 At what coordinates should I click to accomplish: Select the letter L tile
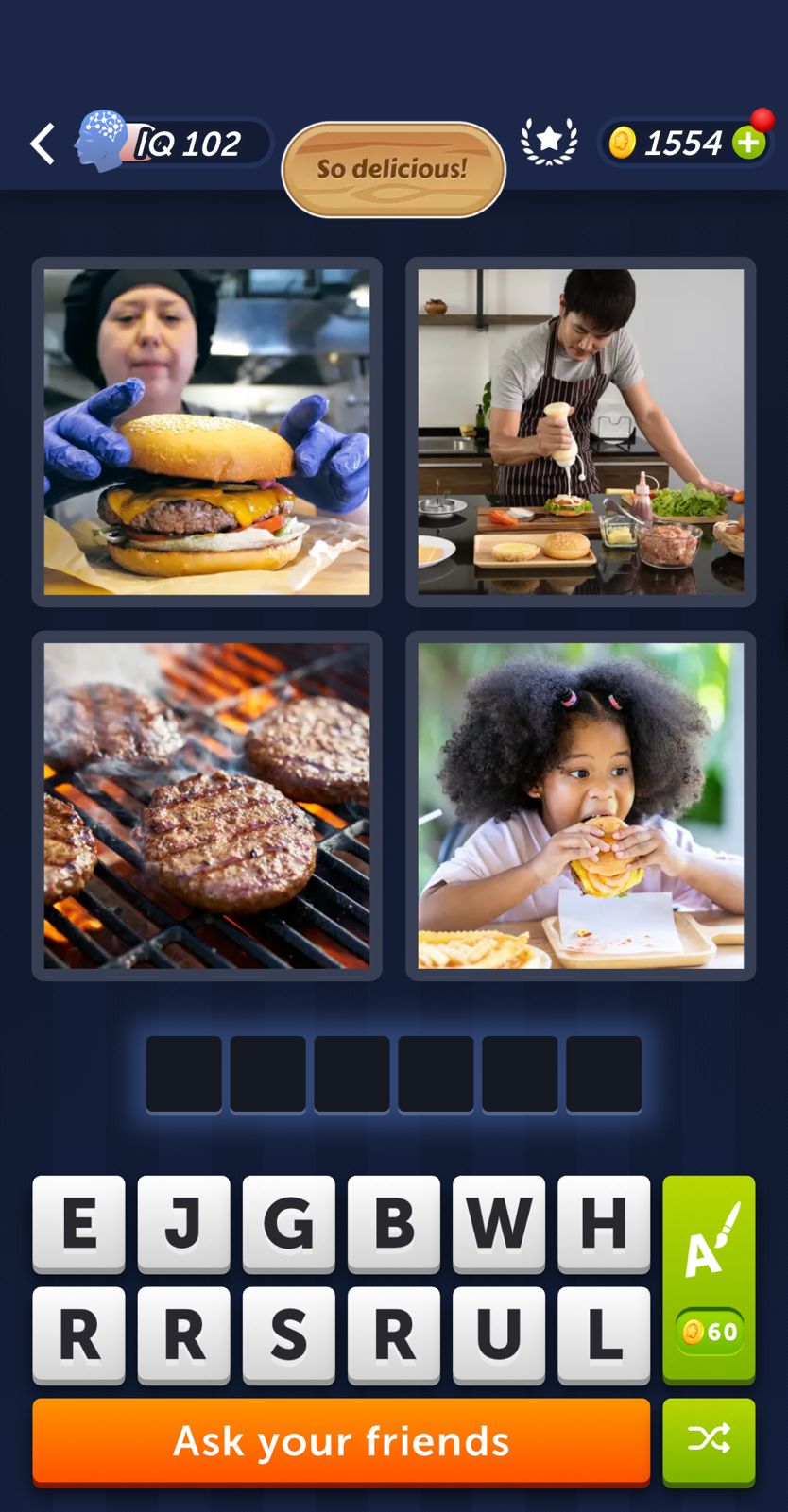pyautogui.click(x=604, y=1334)
